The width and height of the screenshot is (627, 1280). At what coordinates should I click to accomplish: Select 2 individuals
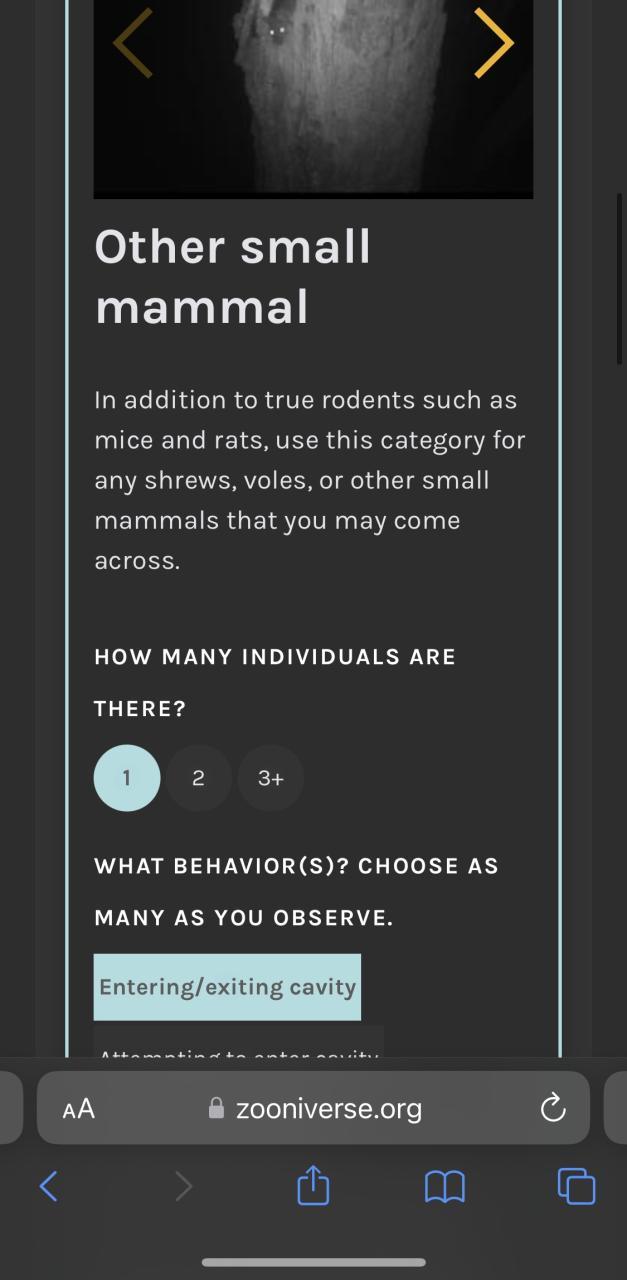tap(198, 778)
